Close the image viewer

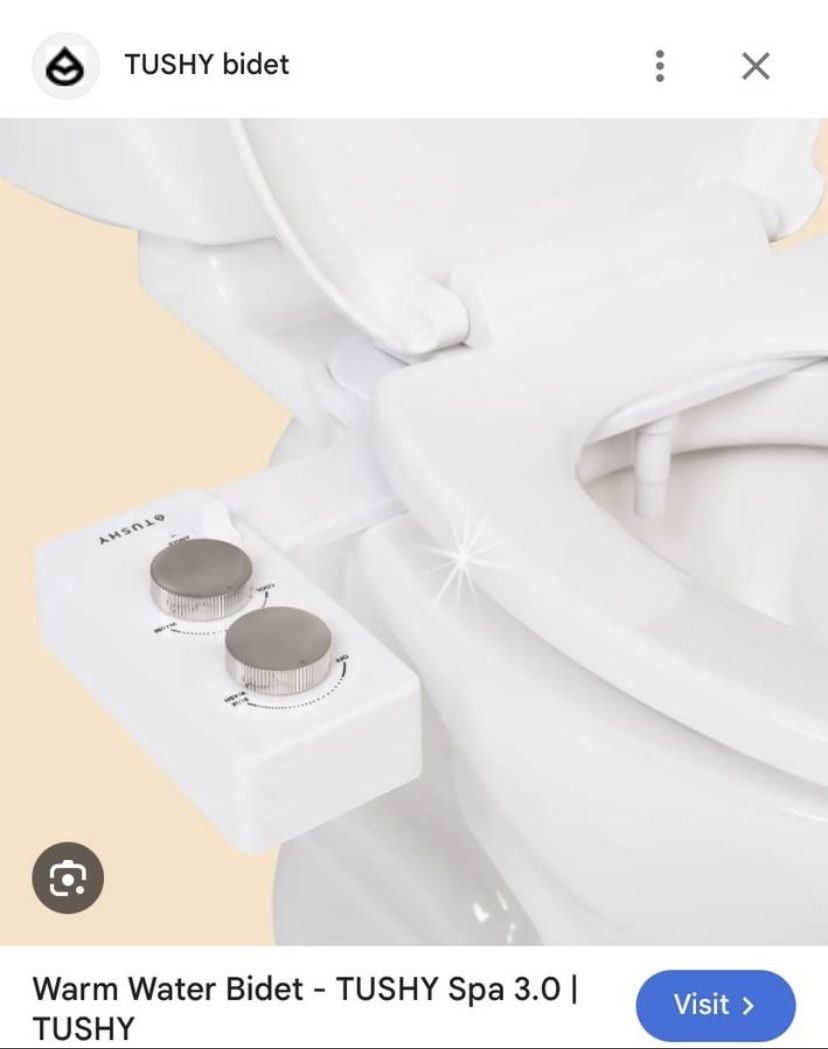[x=755, y=66]
